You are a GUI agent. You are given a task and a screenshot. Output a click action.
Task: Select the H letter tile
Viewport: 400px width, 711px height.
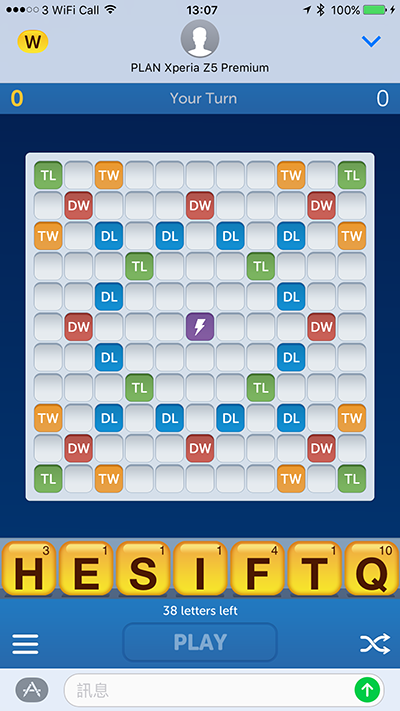29,569
